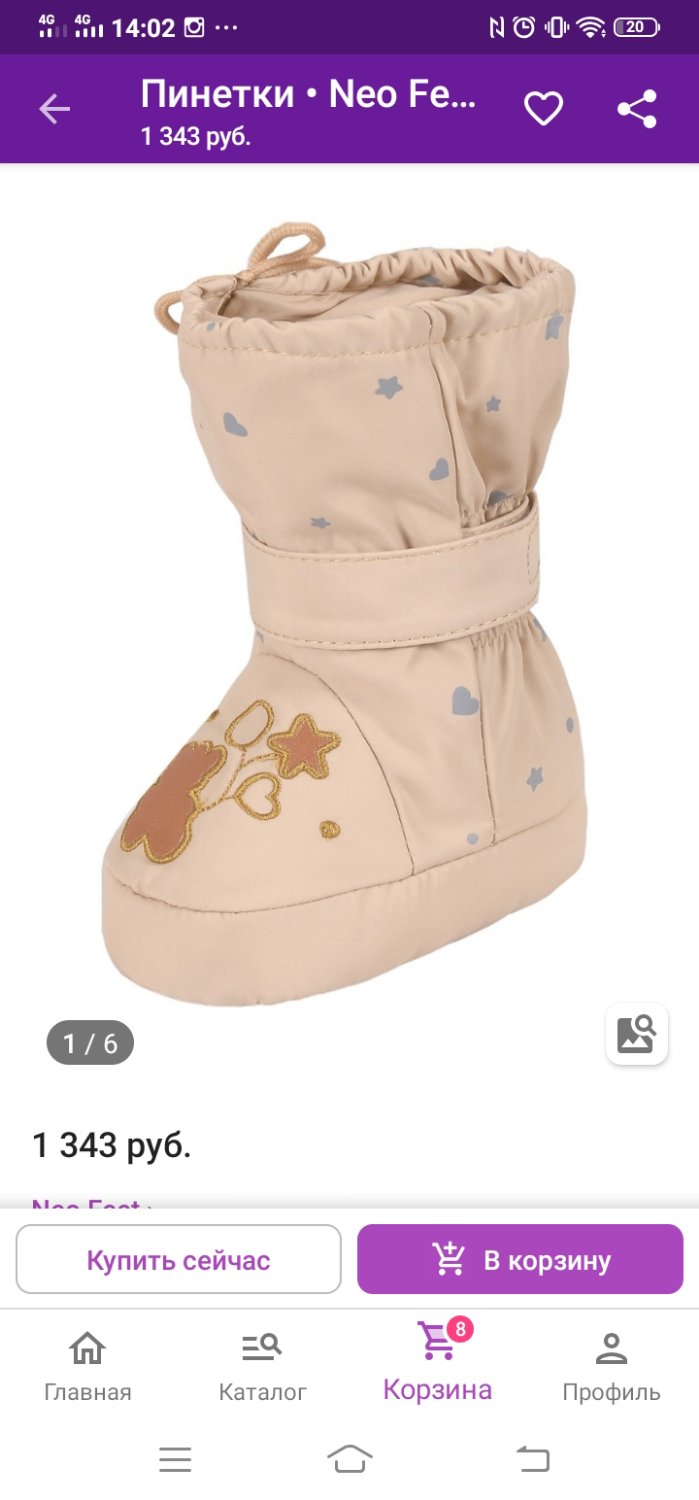This screenshot has height=1500, width=699.
Task: Switch to the Главная tab
Action: pyautogui.click(x=87, y=1367)
